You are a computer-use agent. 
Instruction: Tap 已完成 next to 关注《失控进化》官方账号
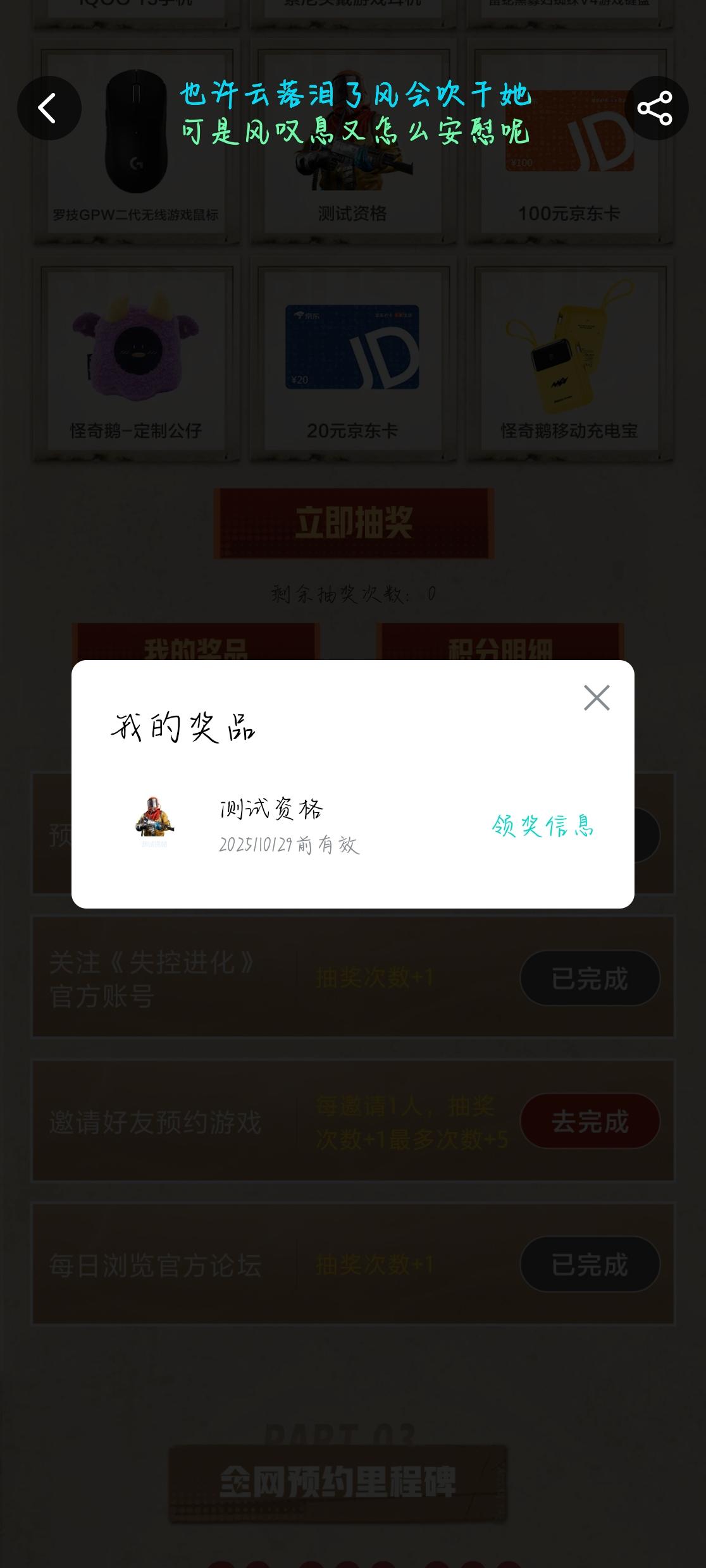coord(589,978)
